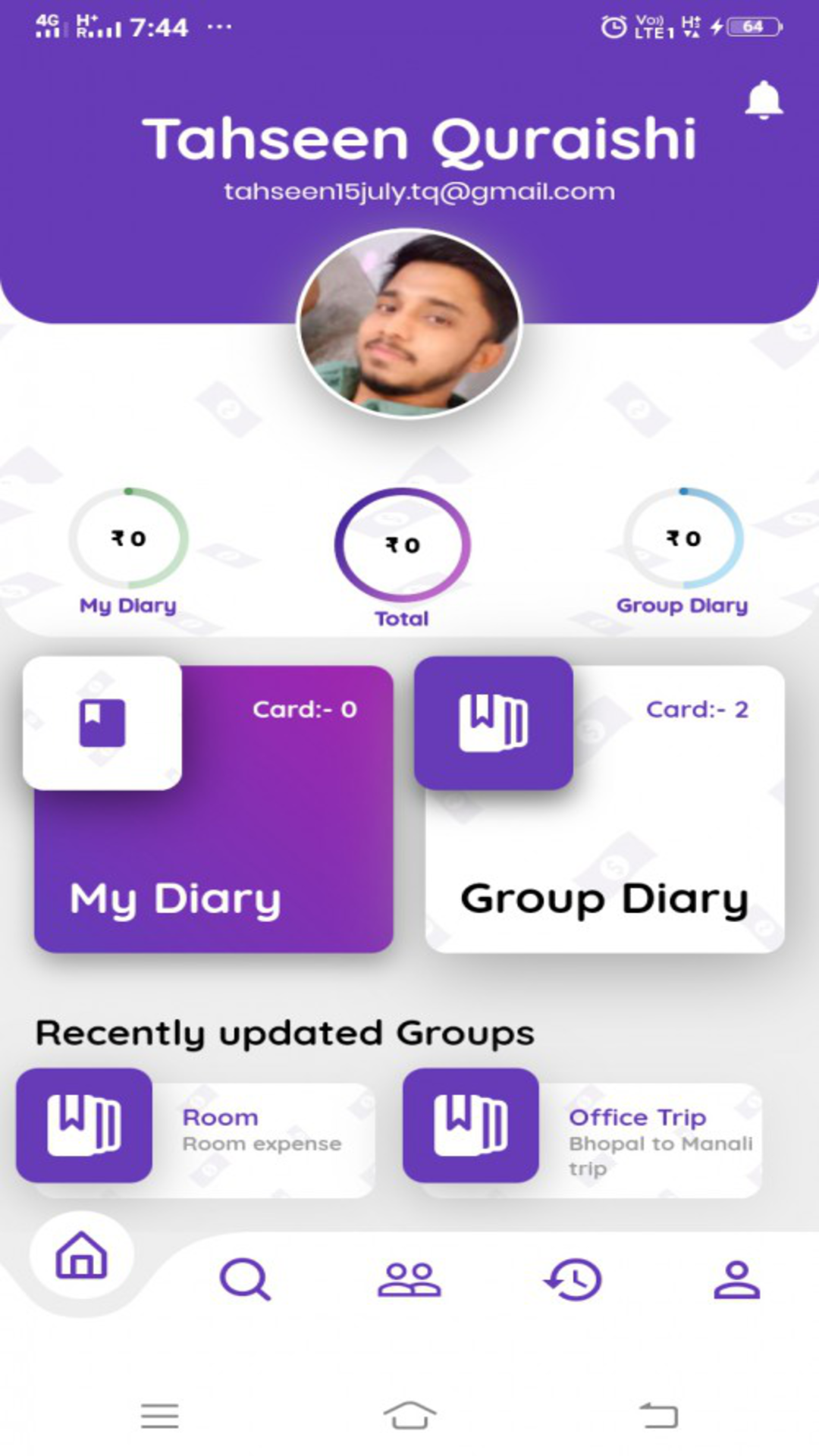This screenshot has width=819, height=1456.
Task: Open the notifications bell
Action: click(x=763, y=100)
